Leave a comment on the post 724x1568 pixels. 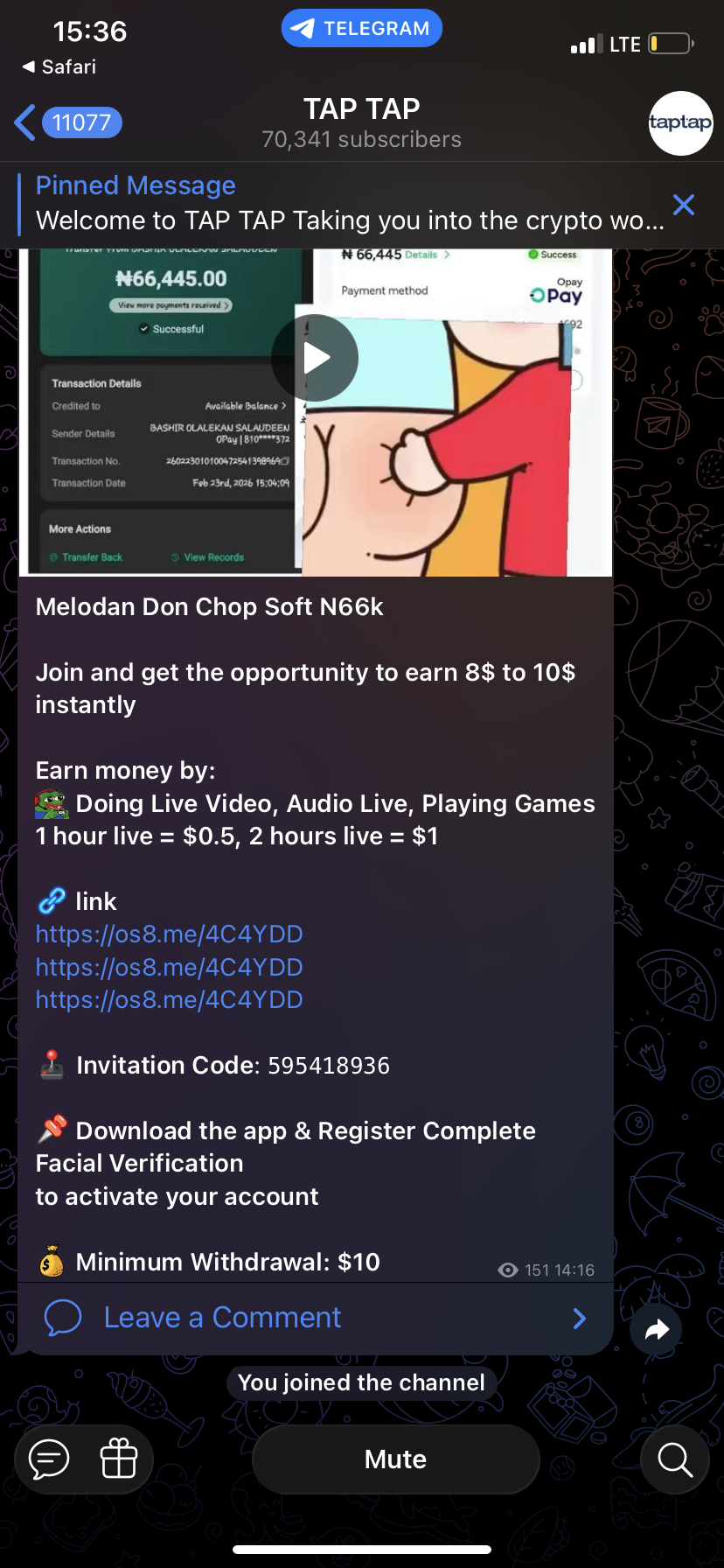(x=222, y=1318)
